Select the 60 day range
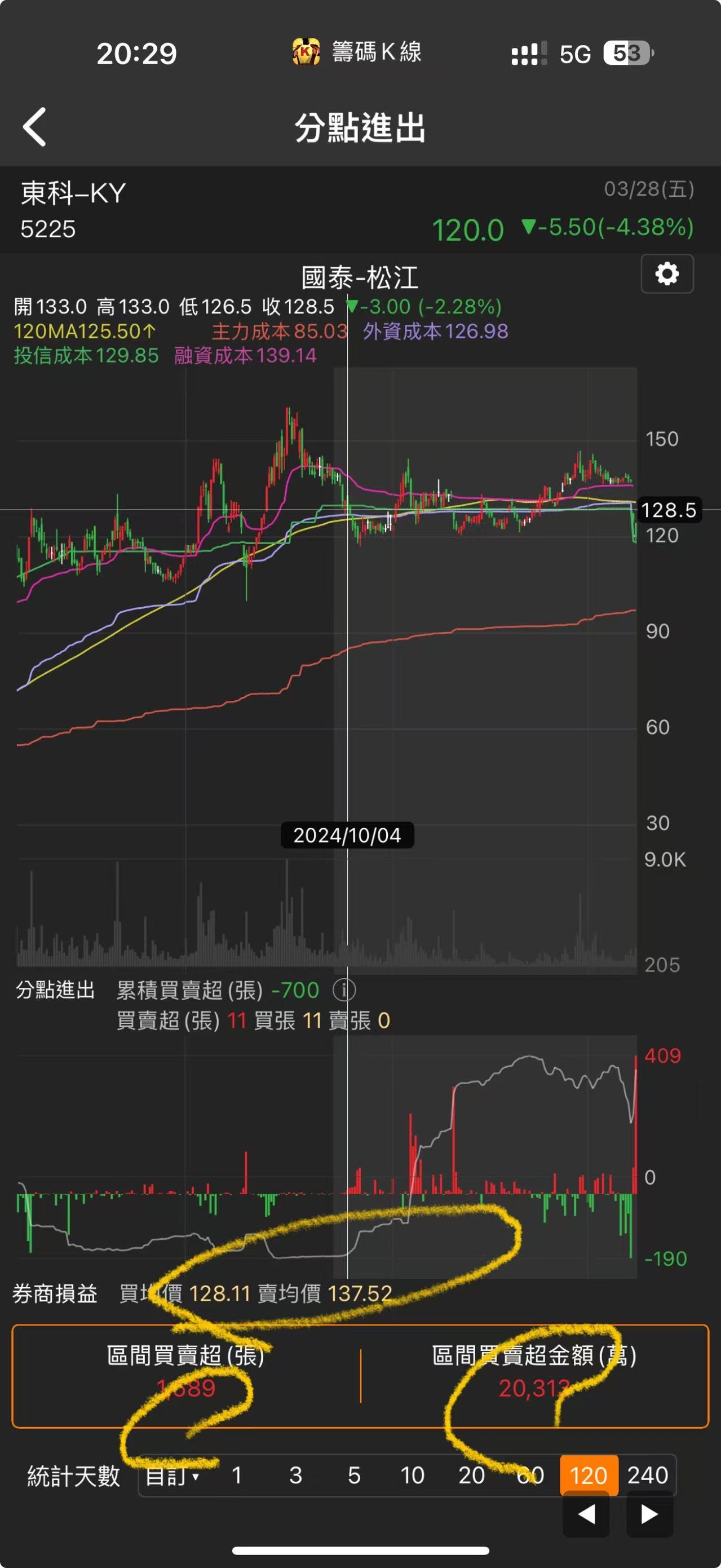721x1568 pixels. pyautogui.click(x=530, y=1476)
